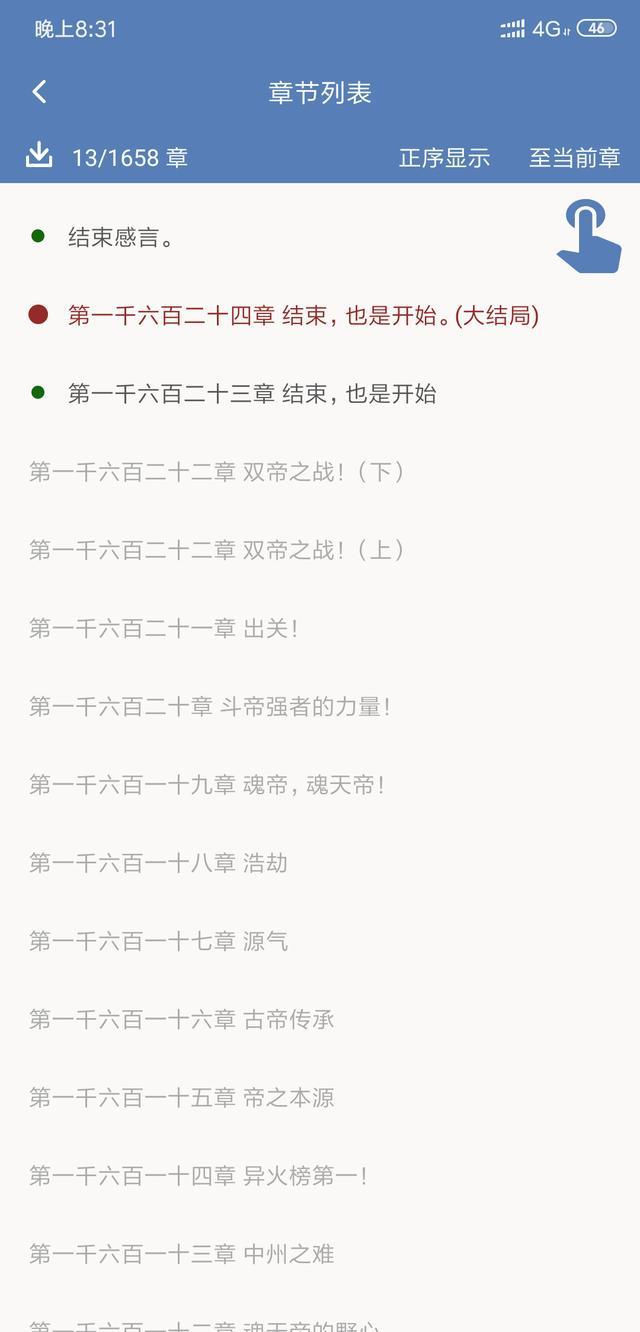The image size is (640, 1332).
Task: Open chapter 双帝之战!(上)
Action: (320, 549)
